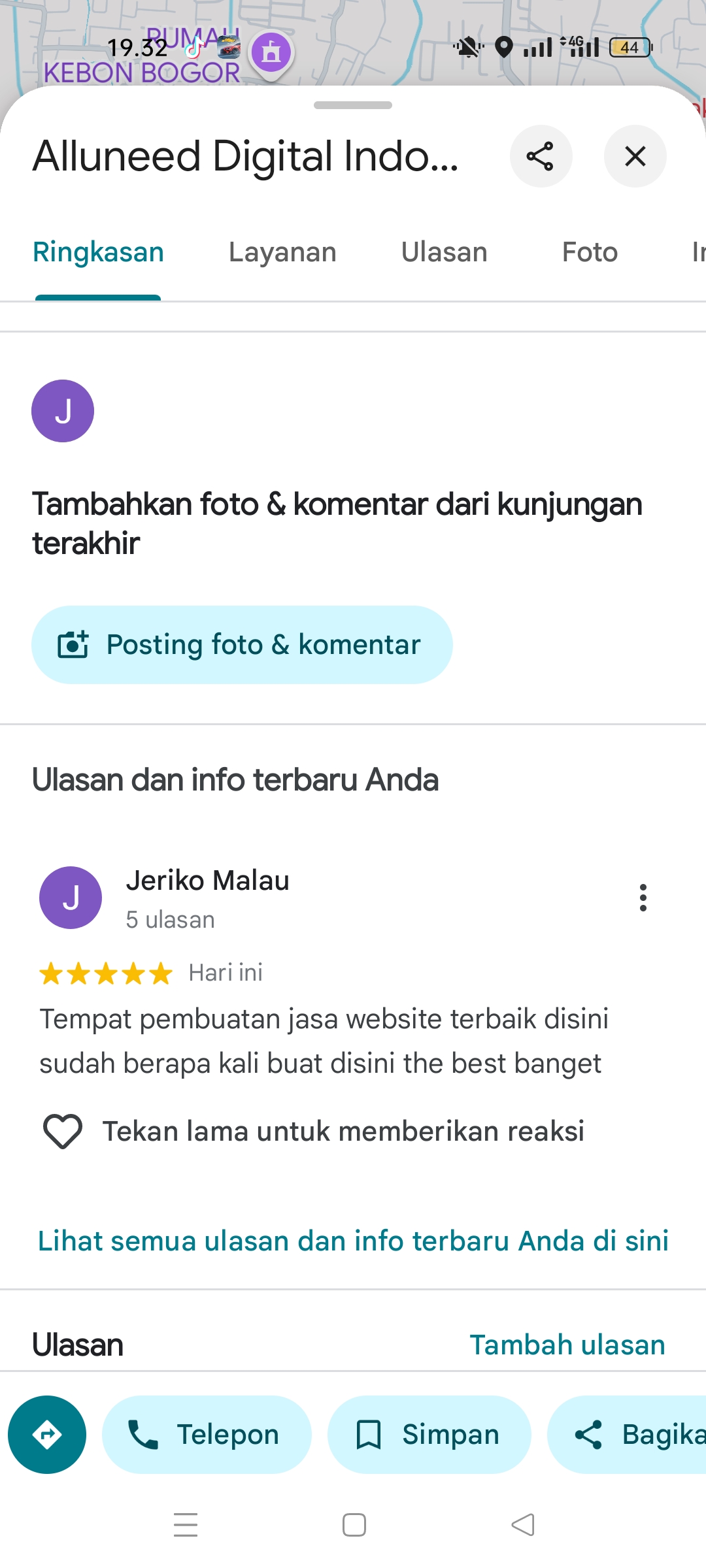Switch to the Layanan tab

point(282,252)
